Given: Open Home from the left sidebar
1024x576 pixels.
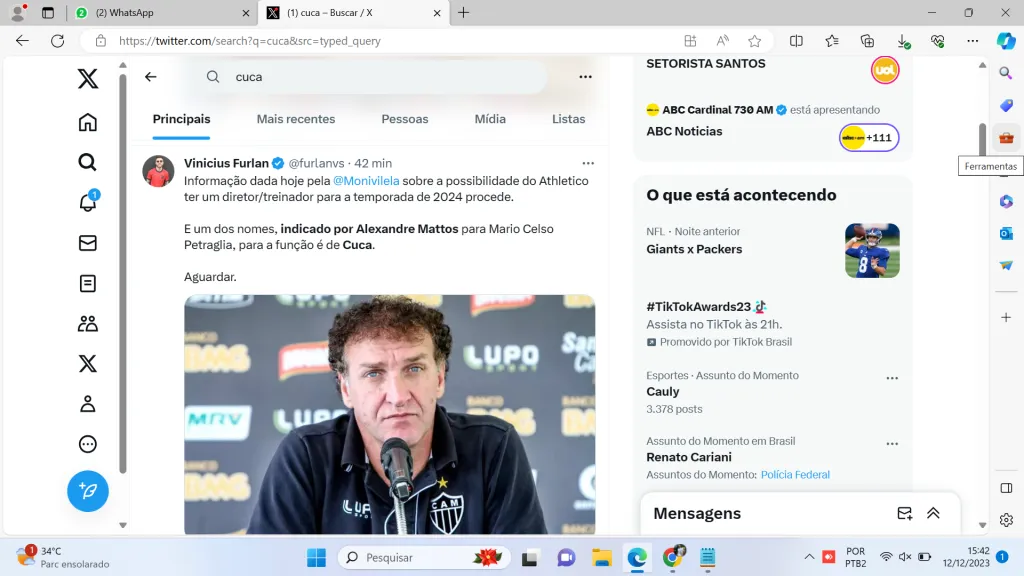Looking at the screenshot, I should (88, 122).
